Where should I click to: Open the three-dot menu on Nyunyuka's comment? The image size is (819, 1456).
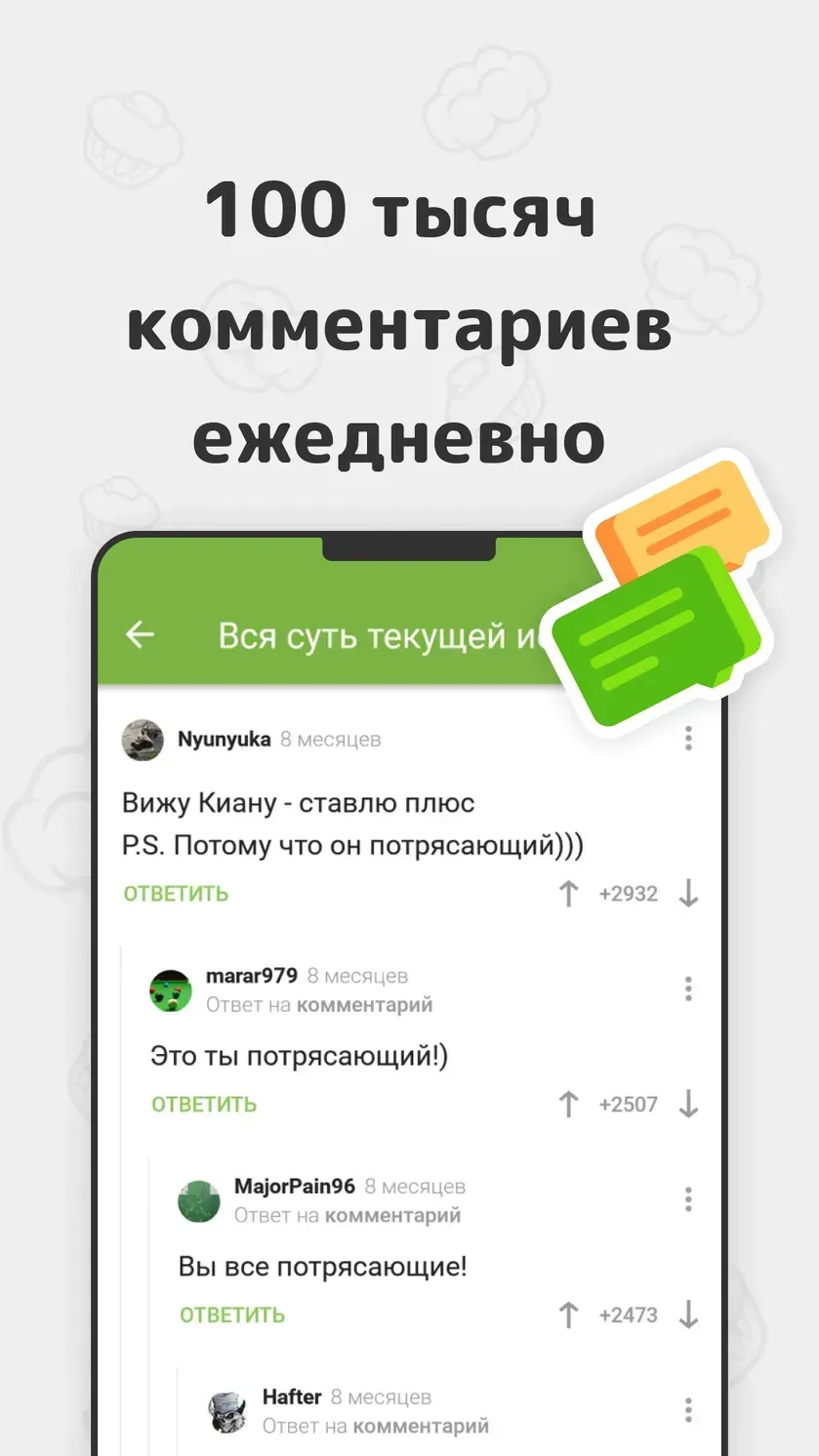tap(688, 740)
